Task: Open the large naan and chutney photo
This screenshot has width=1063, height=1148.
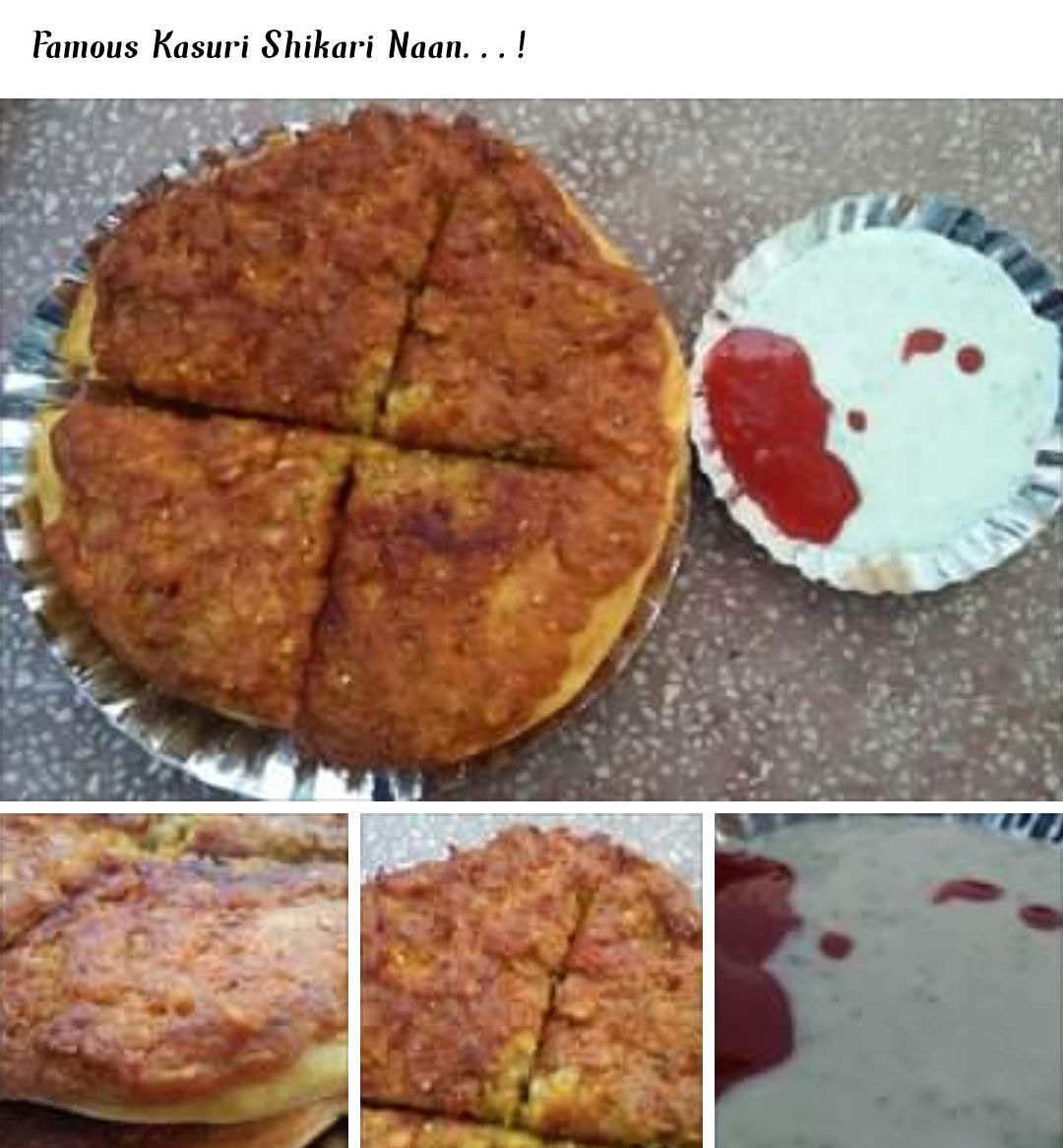Action: (x=531, y=449)
